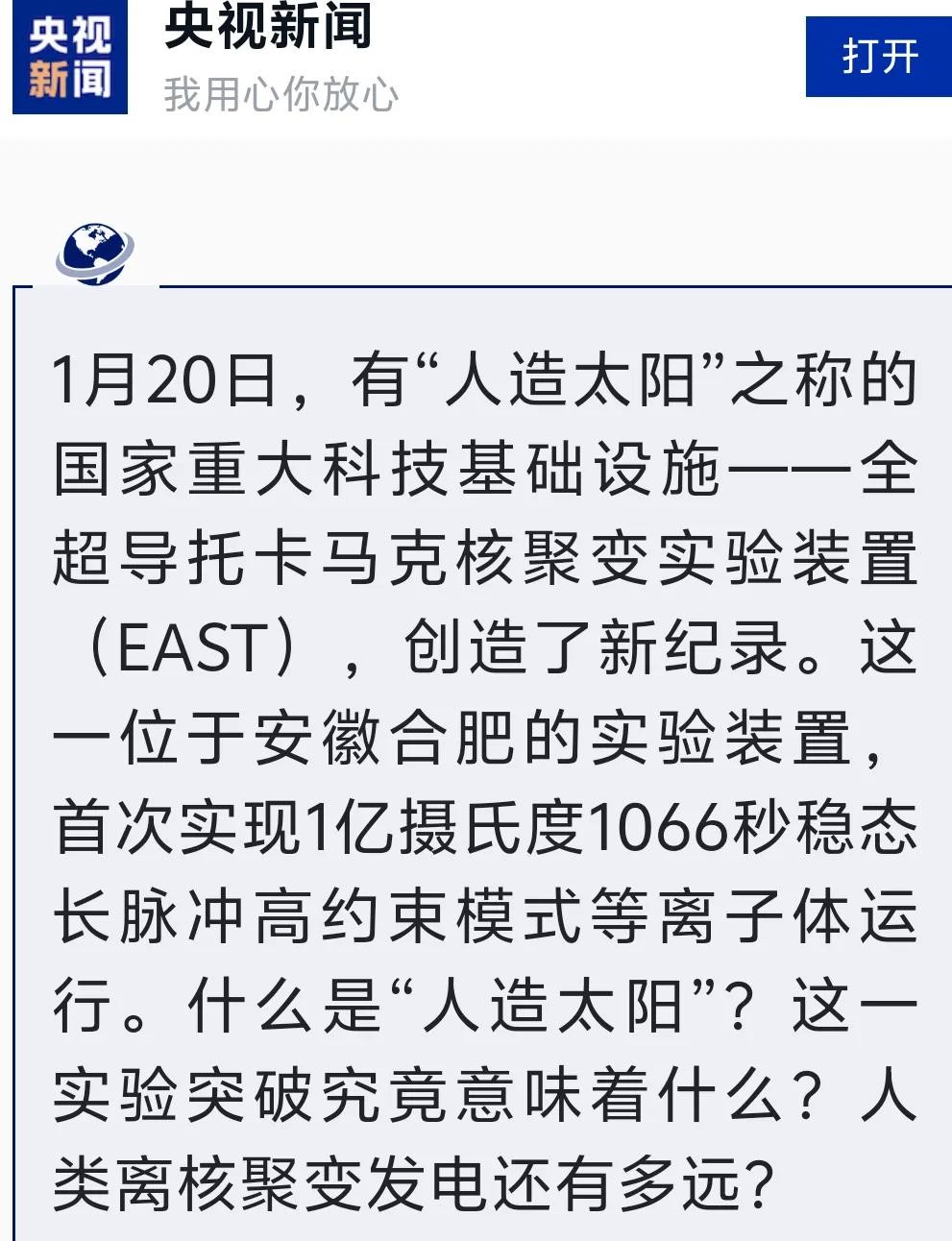The image size is (952, 1241).
Task: Open the 央视新闻 account banner
Action: [x=269, y=58]
